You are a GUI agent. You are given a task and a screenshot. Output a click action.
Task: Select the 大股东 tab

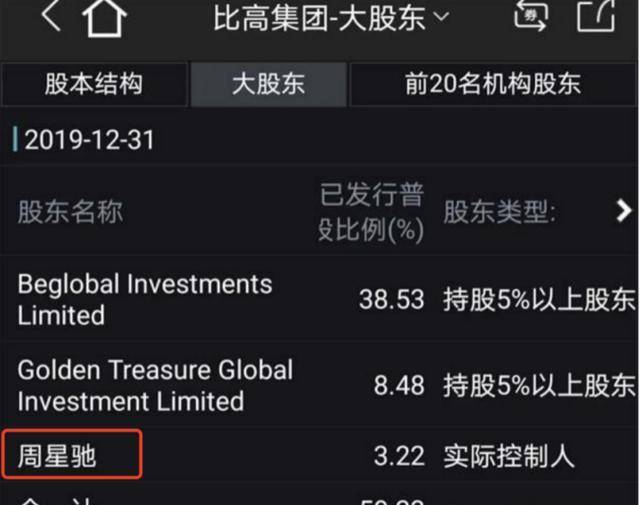pyautogui.click(x=268, y=85)
